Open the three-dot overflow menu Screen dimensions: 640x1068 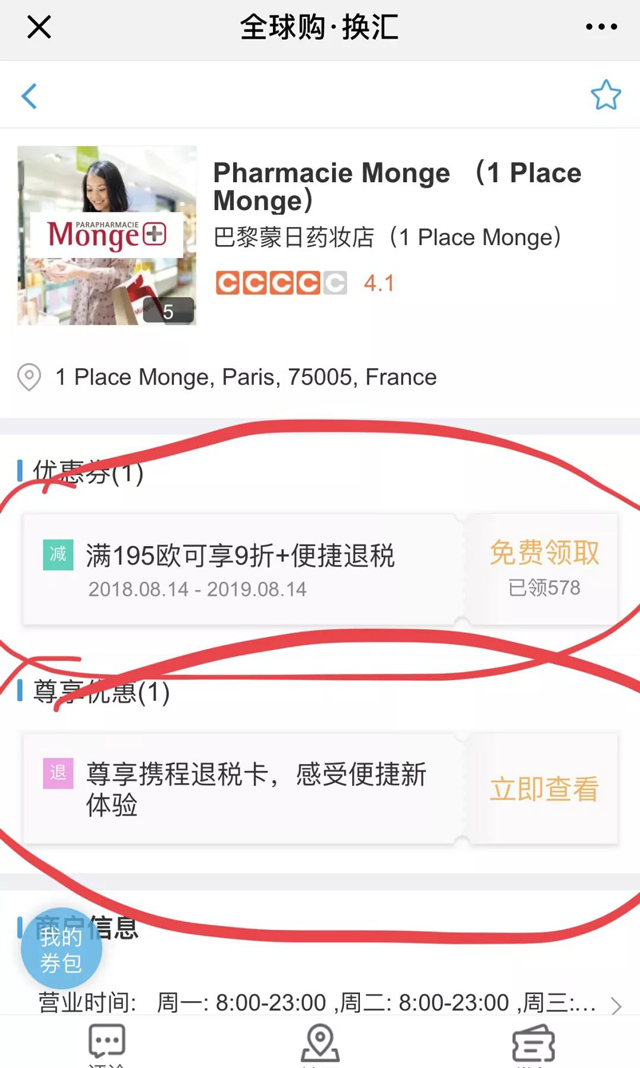[x=601, y=27]
